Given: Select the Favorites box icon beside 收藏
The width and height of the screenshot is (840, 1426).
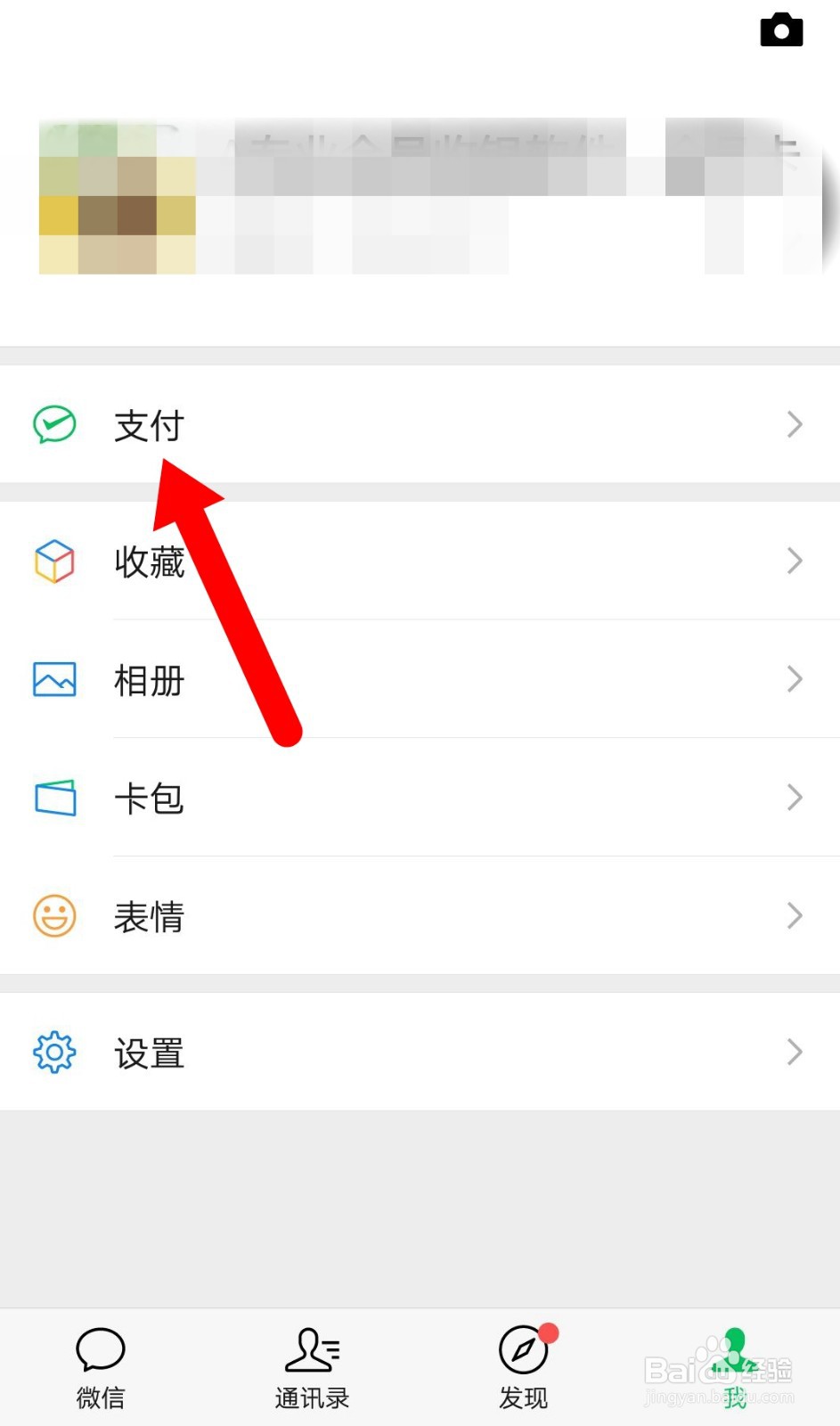Looking at the screenshot, I should pyautogui.click(x=53, y=561).
